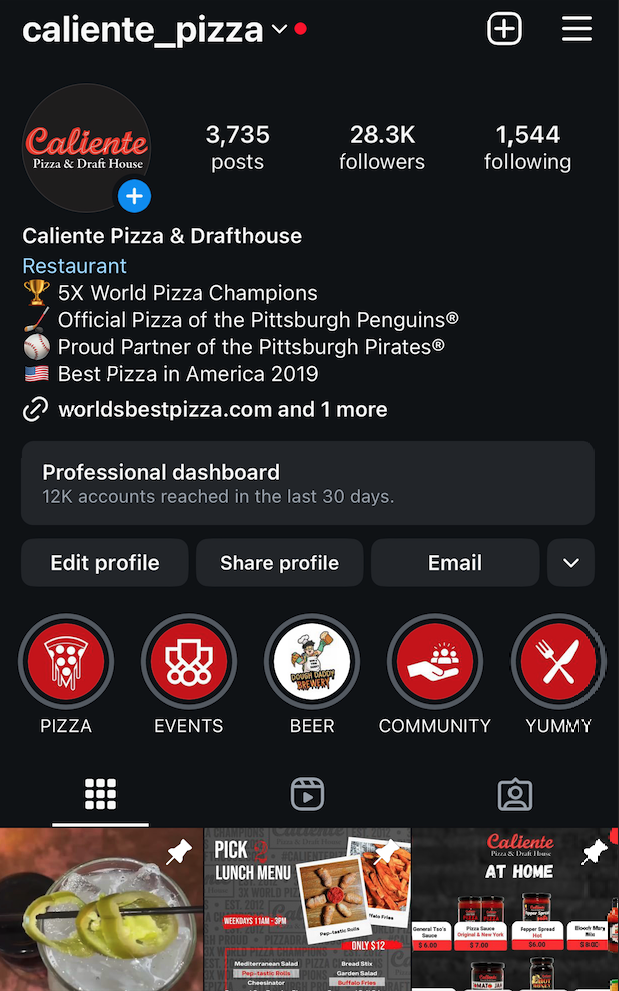
Task: Expand more options next to Email
Action: (571, 563)
